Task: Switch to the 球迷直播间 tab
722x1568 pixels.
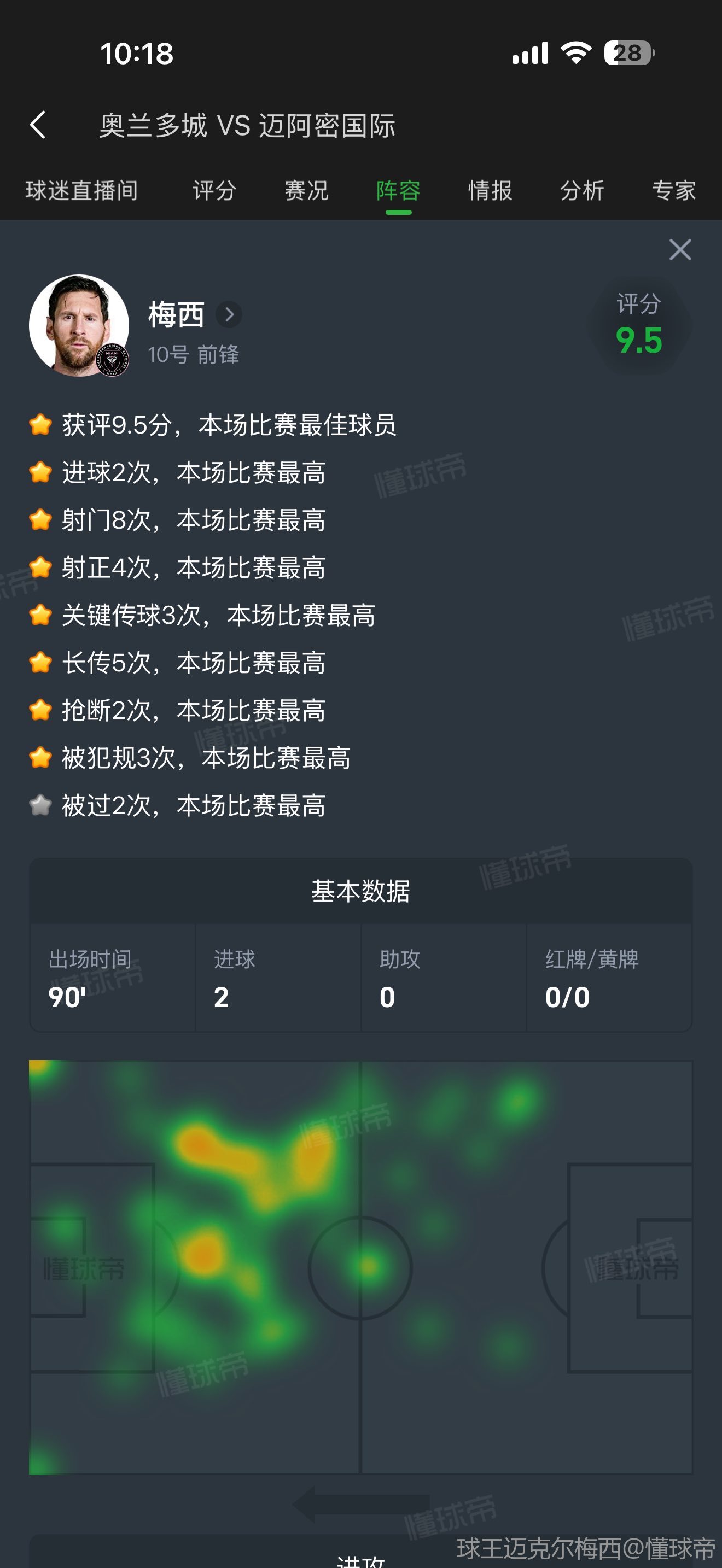Action: point(81,190)
